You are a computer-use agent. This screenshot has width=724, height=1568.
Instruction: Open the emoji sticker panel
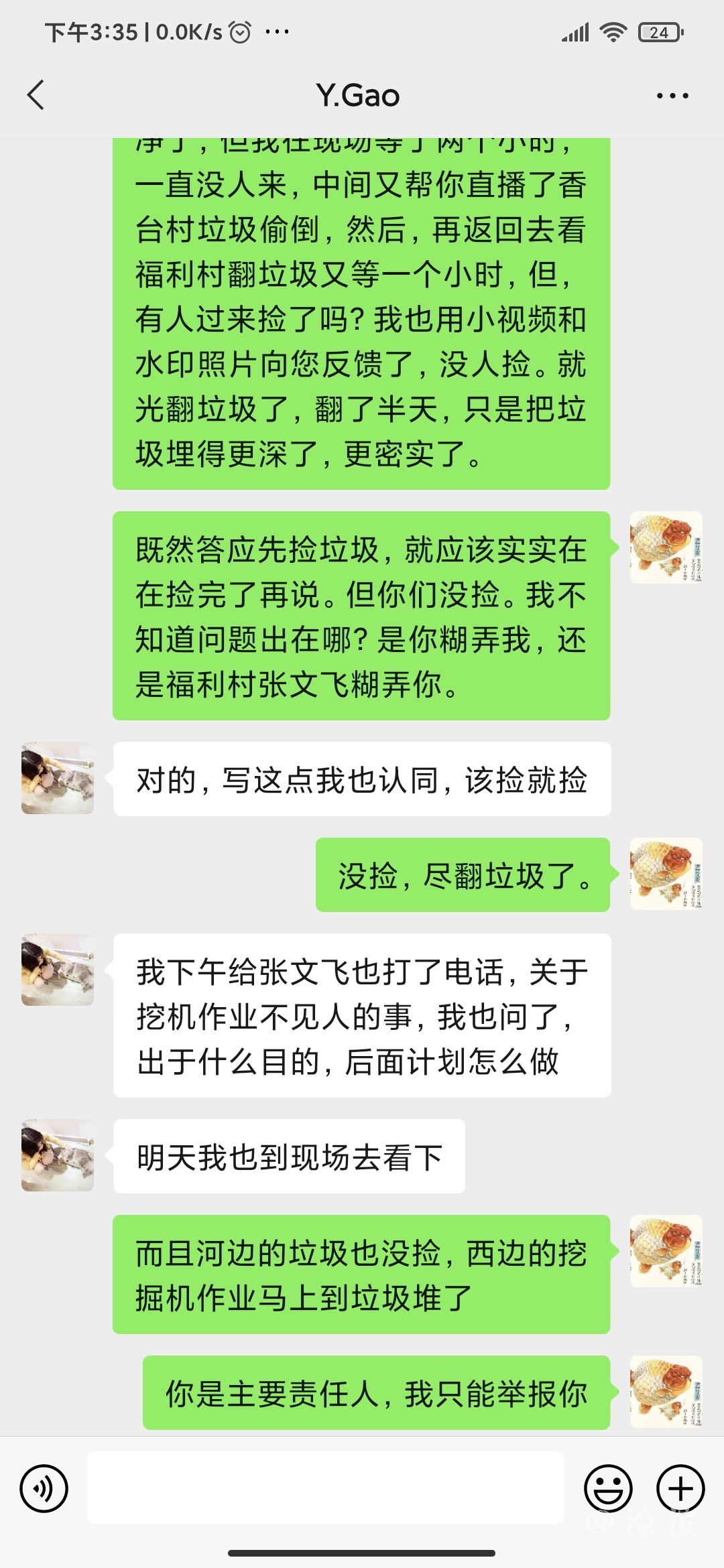(x=608, y=1489)
